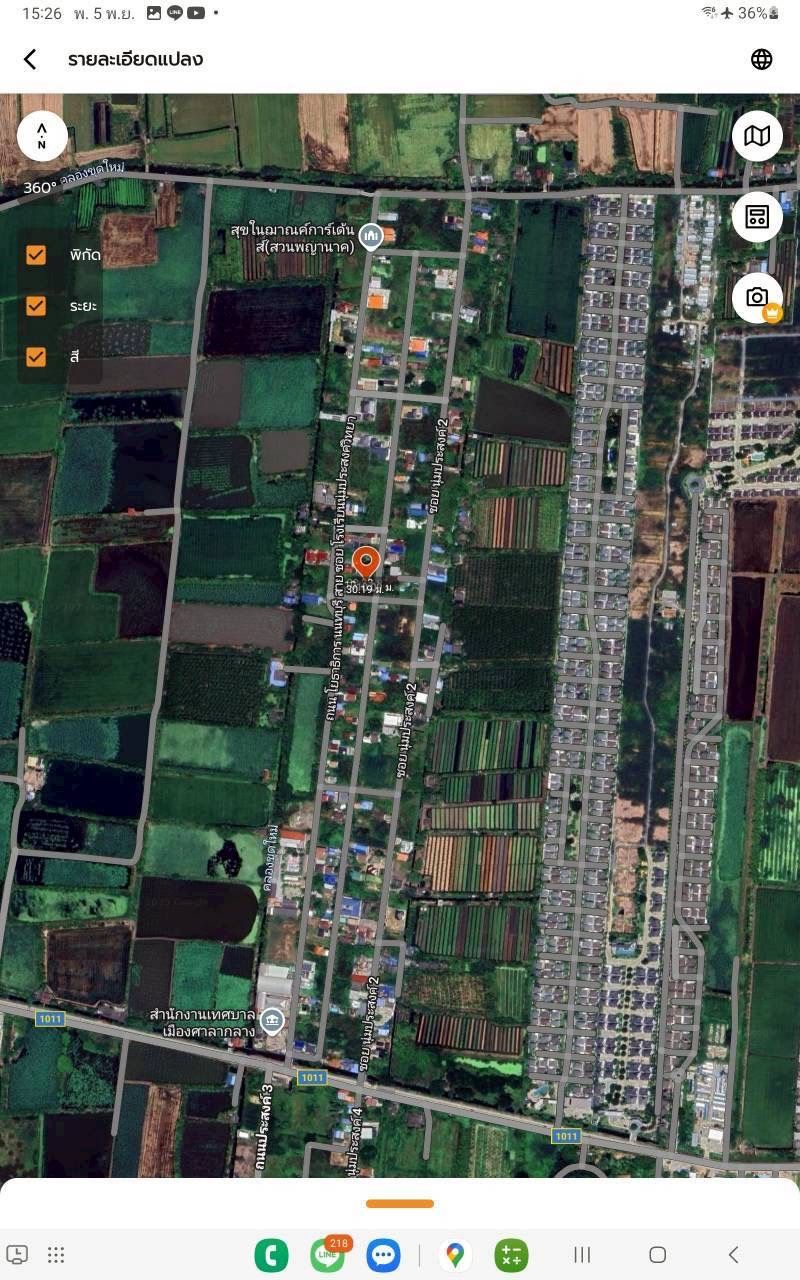
Task: Open the calculator app in taskbar
Action: click(511, 1255)
